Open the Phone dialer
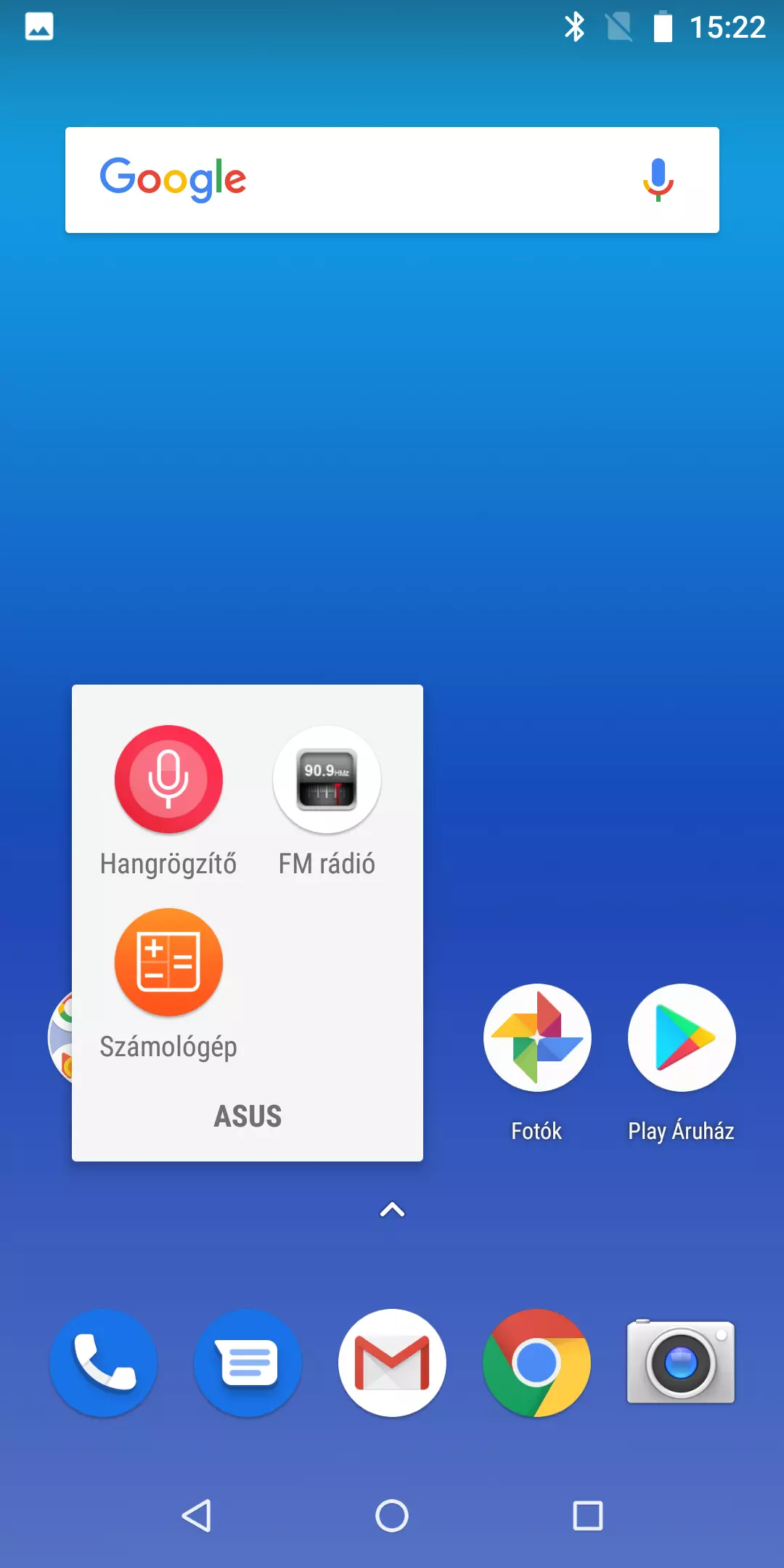 pos(104,1363)
